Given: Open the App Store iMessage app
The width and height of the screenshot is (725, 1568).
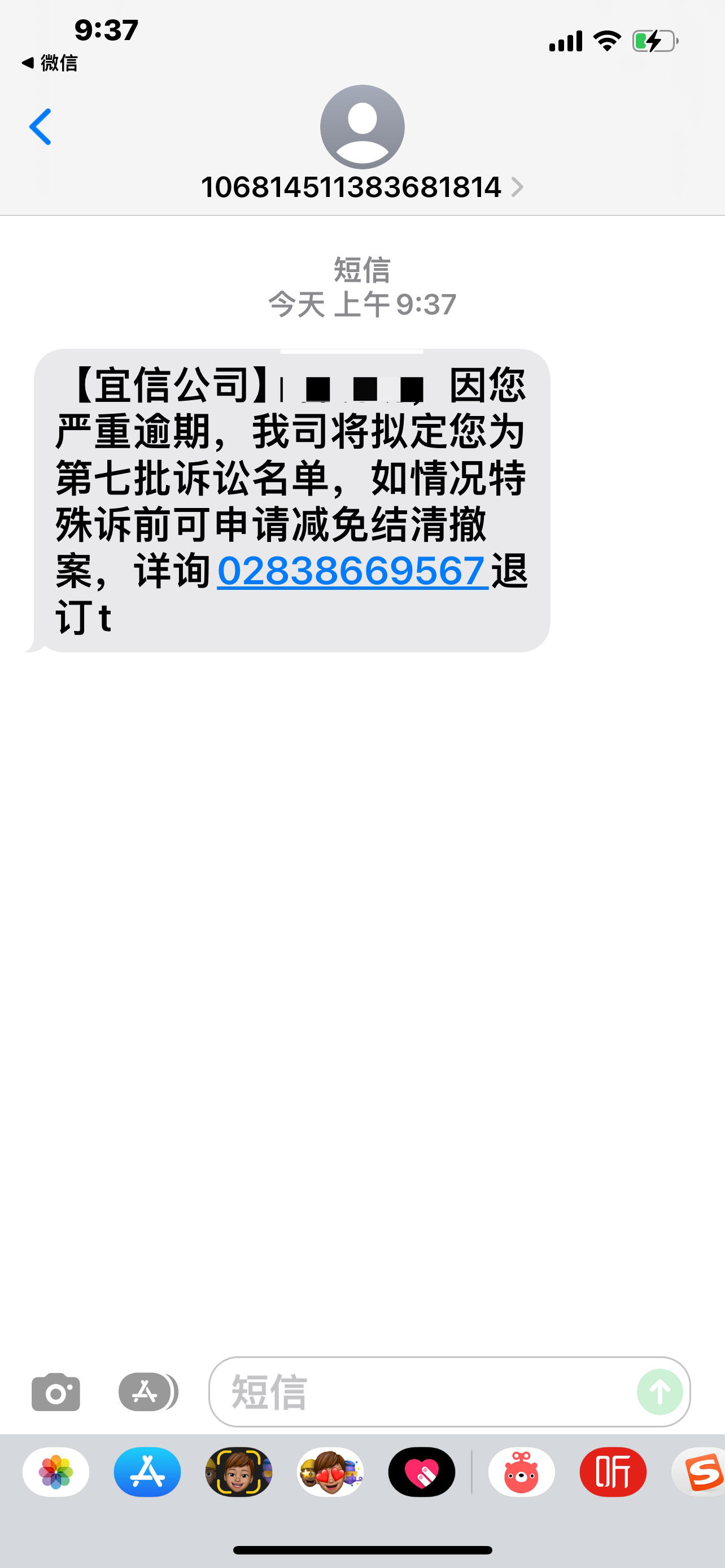Looking at the screenshot, I should point(147,1473).
